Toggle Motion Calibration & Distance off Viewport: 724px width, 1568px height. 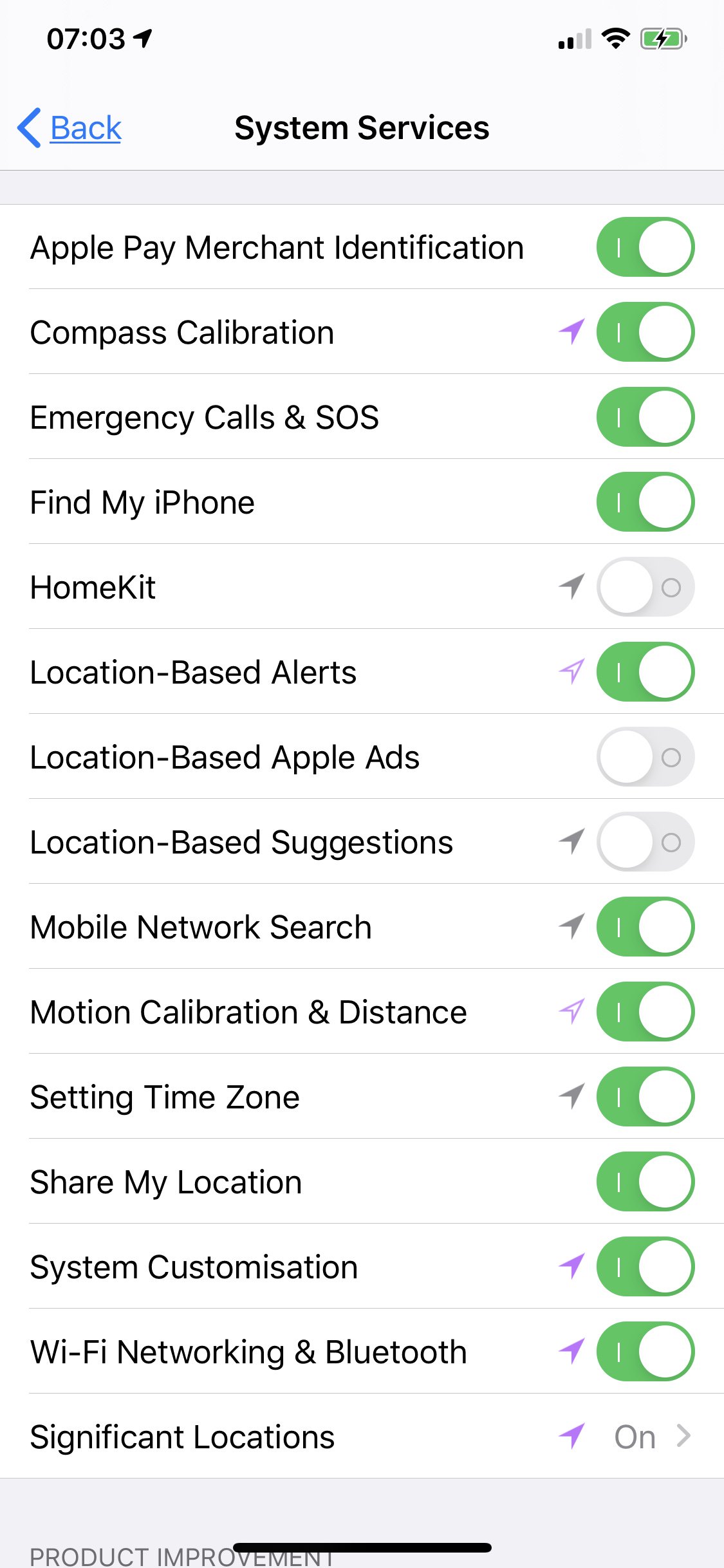coord(645,1012)
